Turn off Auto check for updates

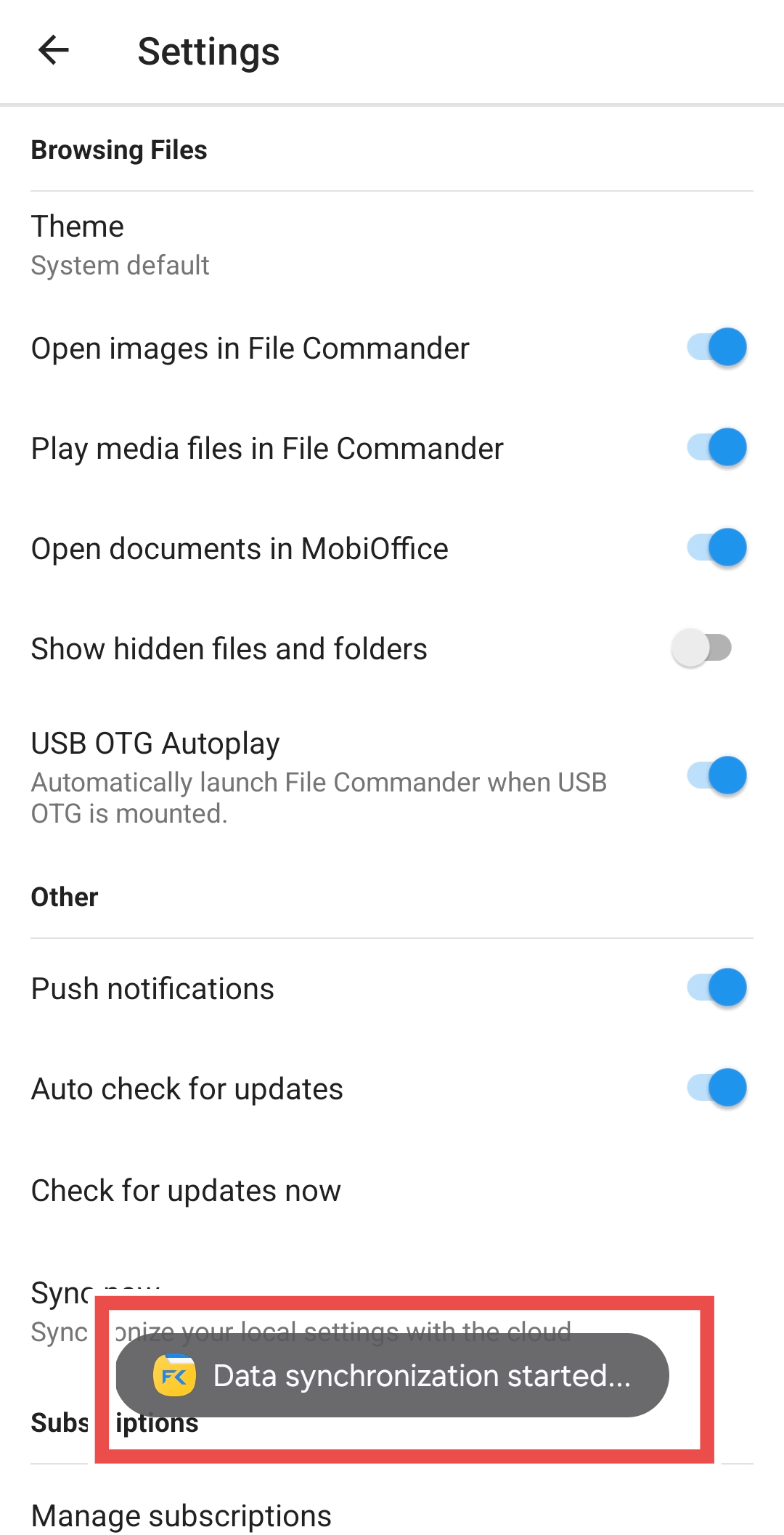point(716,1088)
